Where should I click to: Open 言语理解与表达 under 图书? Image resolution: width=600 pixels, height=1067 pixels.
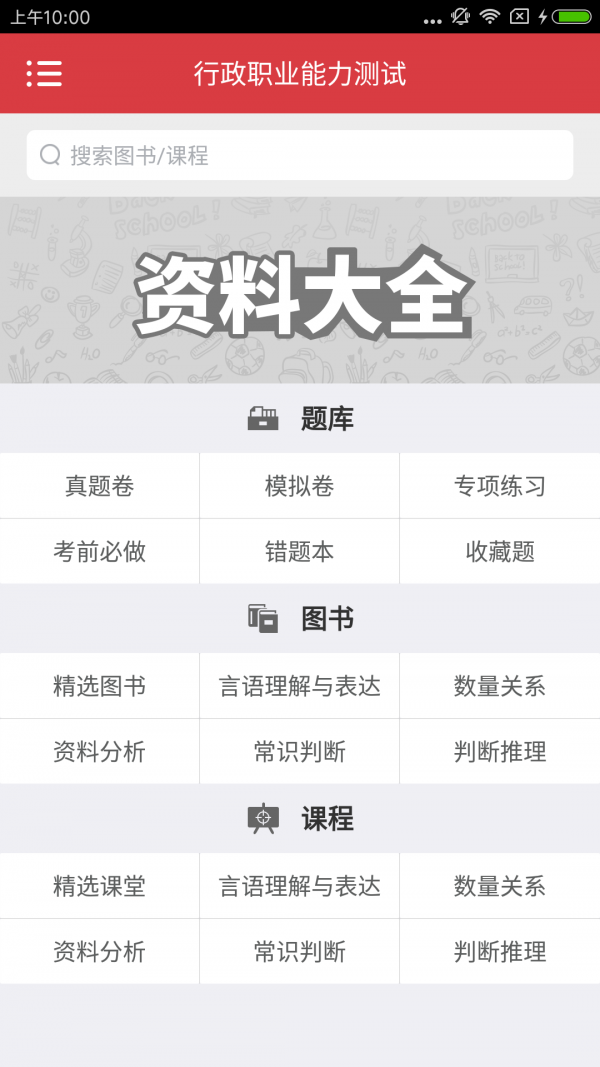coord(299,686)
